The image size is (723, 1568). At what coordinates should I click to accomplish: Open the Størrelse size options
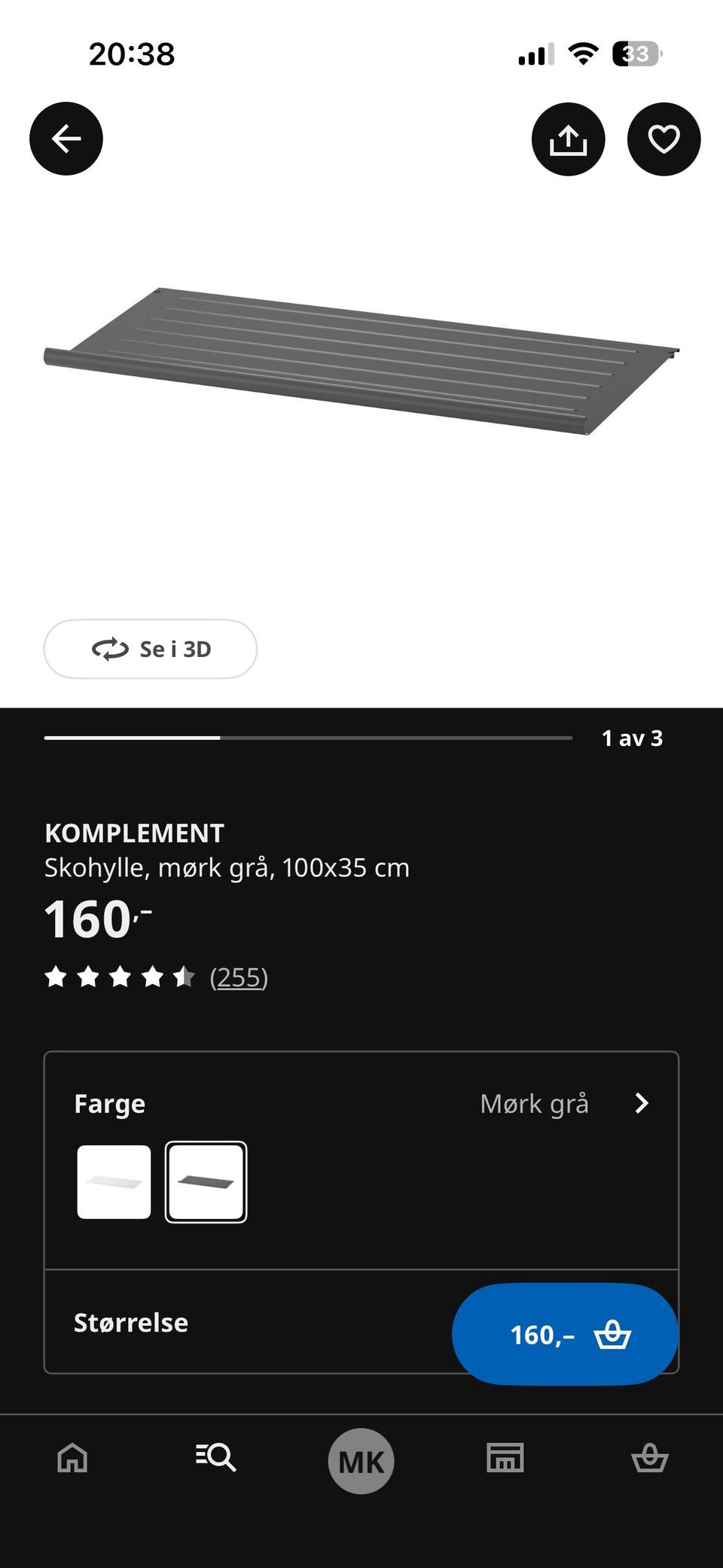coord(249,1322)
